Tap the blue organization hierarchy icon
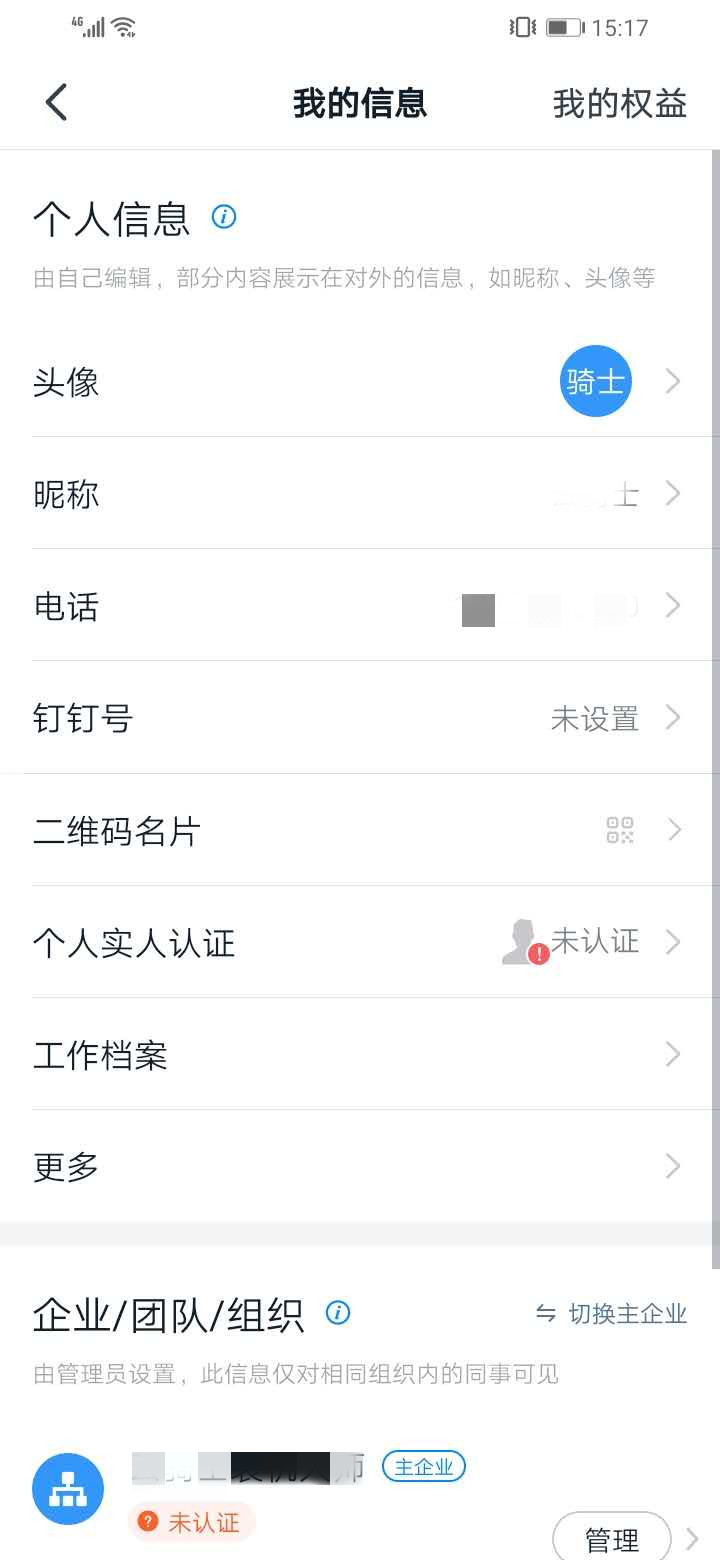 tap(67, 1488)
